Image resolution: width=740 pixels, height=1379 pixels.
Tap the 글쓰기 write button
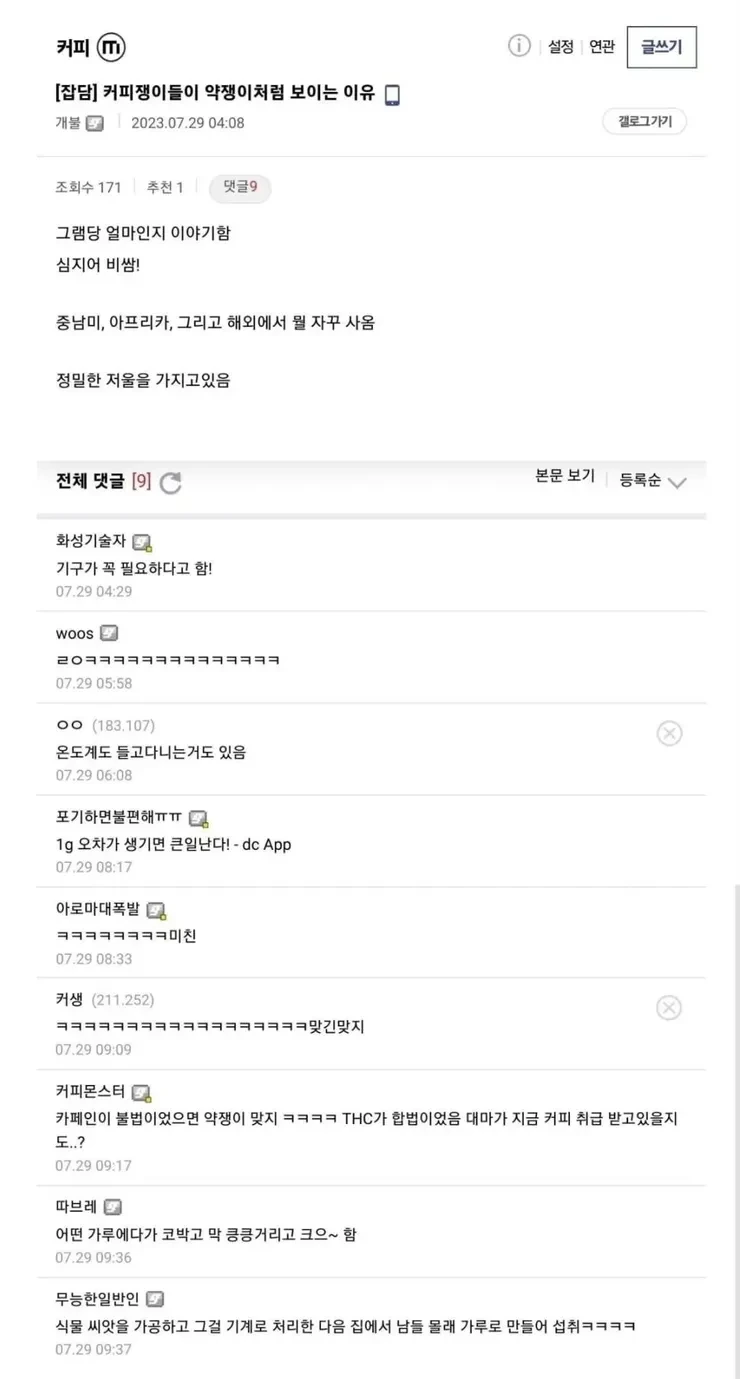click(x=661, y=46)
